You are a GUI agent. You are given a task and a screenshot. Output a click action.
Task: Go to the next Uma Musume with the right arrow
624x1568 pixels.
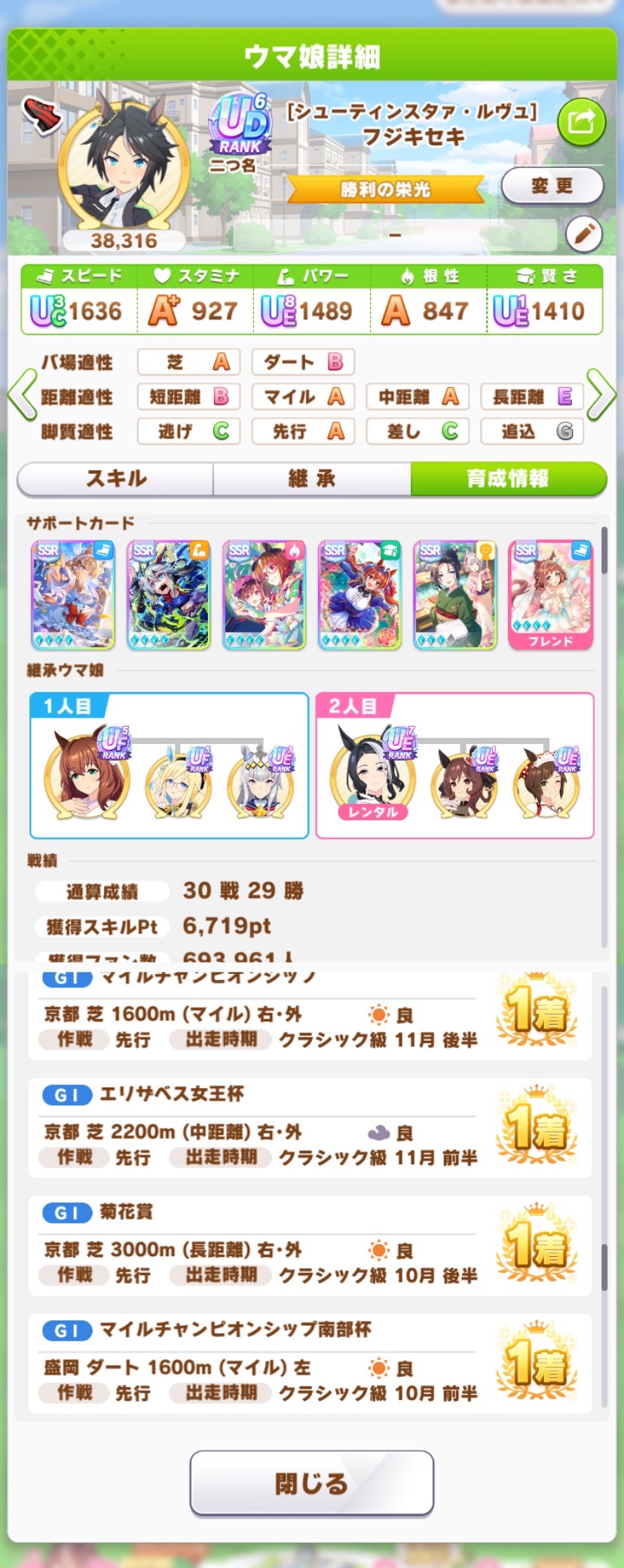pyautogui.click(x=601, y=395)
